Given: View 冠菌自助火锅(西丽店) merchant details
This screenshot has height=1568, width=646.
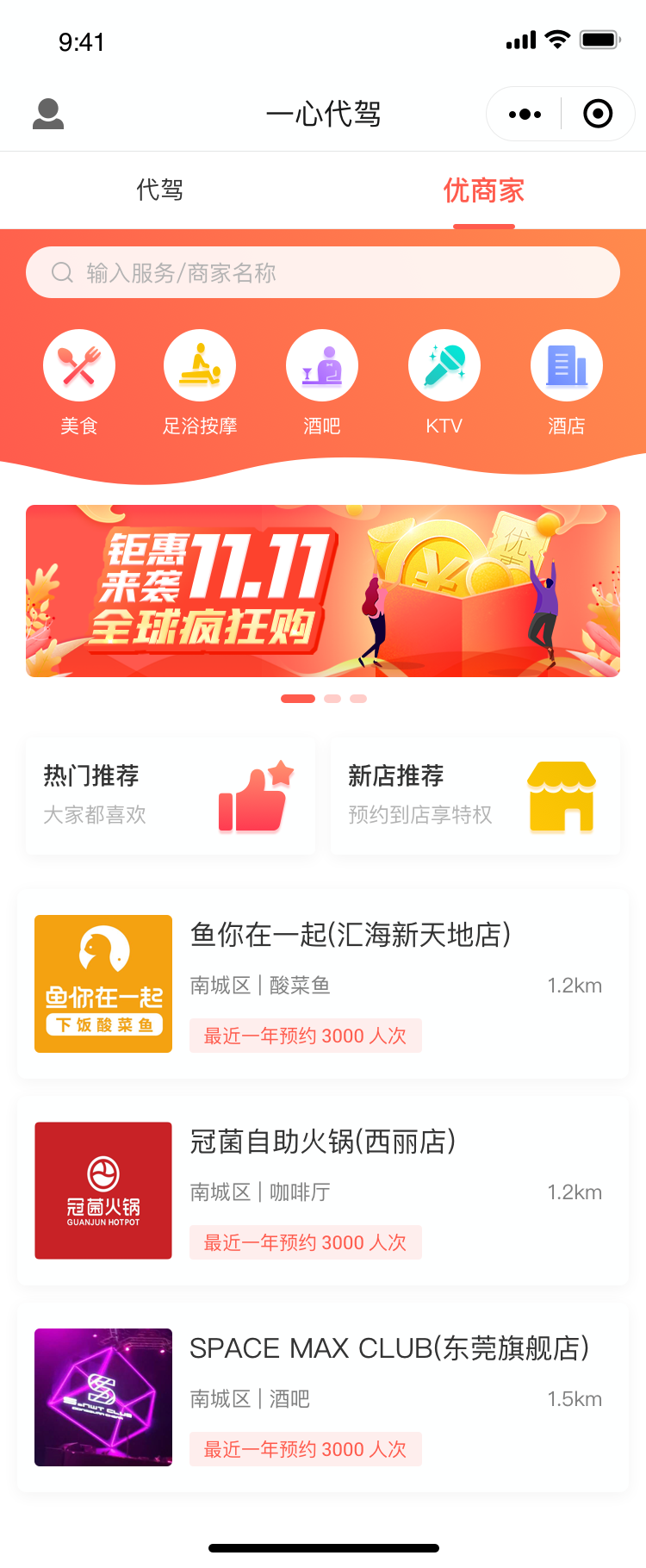Looking at the screenshot, I should pos(323,1191).
